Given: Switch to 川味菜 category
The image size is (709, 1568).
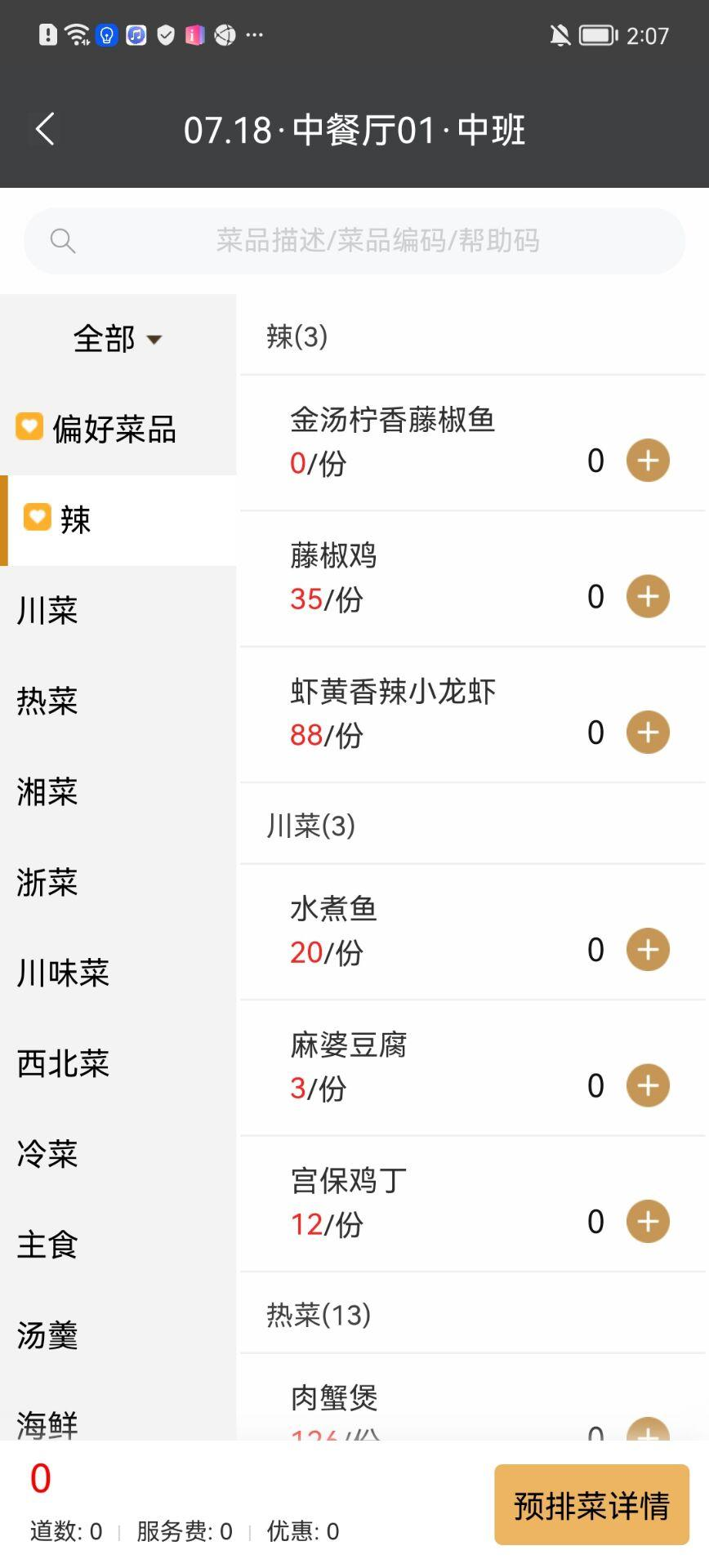Looking at the screenshot, I should [118, 973].
